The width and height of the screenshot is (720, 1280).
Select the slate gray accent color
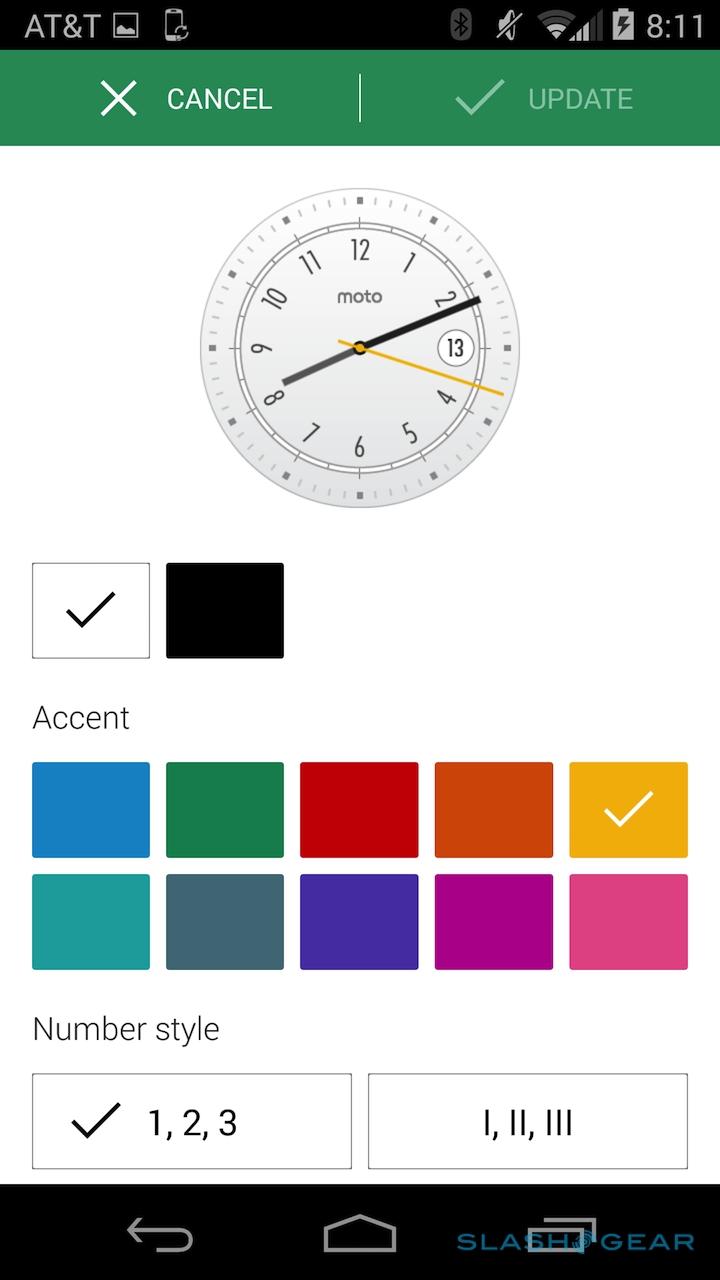pos(225,922)
